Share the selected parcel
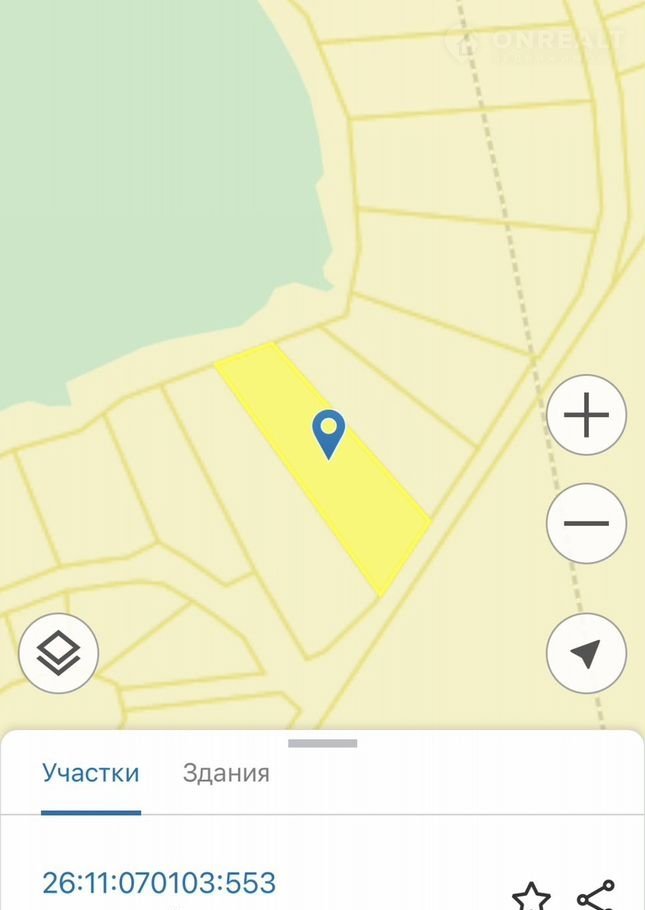 click(x=595, y=895)
